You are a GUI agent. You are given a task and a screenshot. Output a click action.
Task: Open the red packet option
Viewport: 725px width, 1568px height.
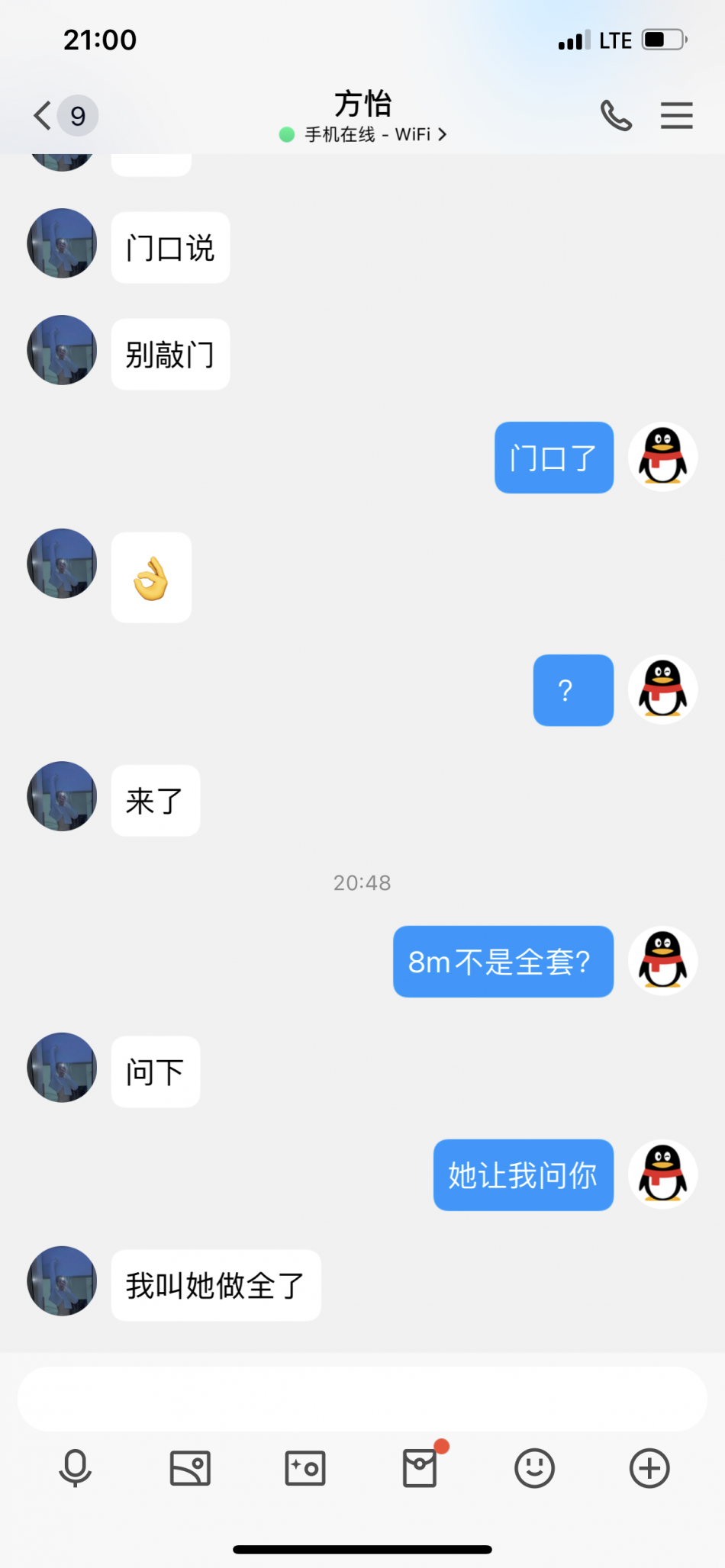pyautogui.click(x=420, y=1468)
